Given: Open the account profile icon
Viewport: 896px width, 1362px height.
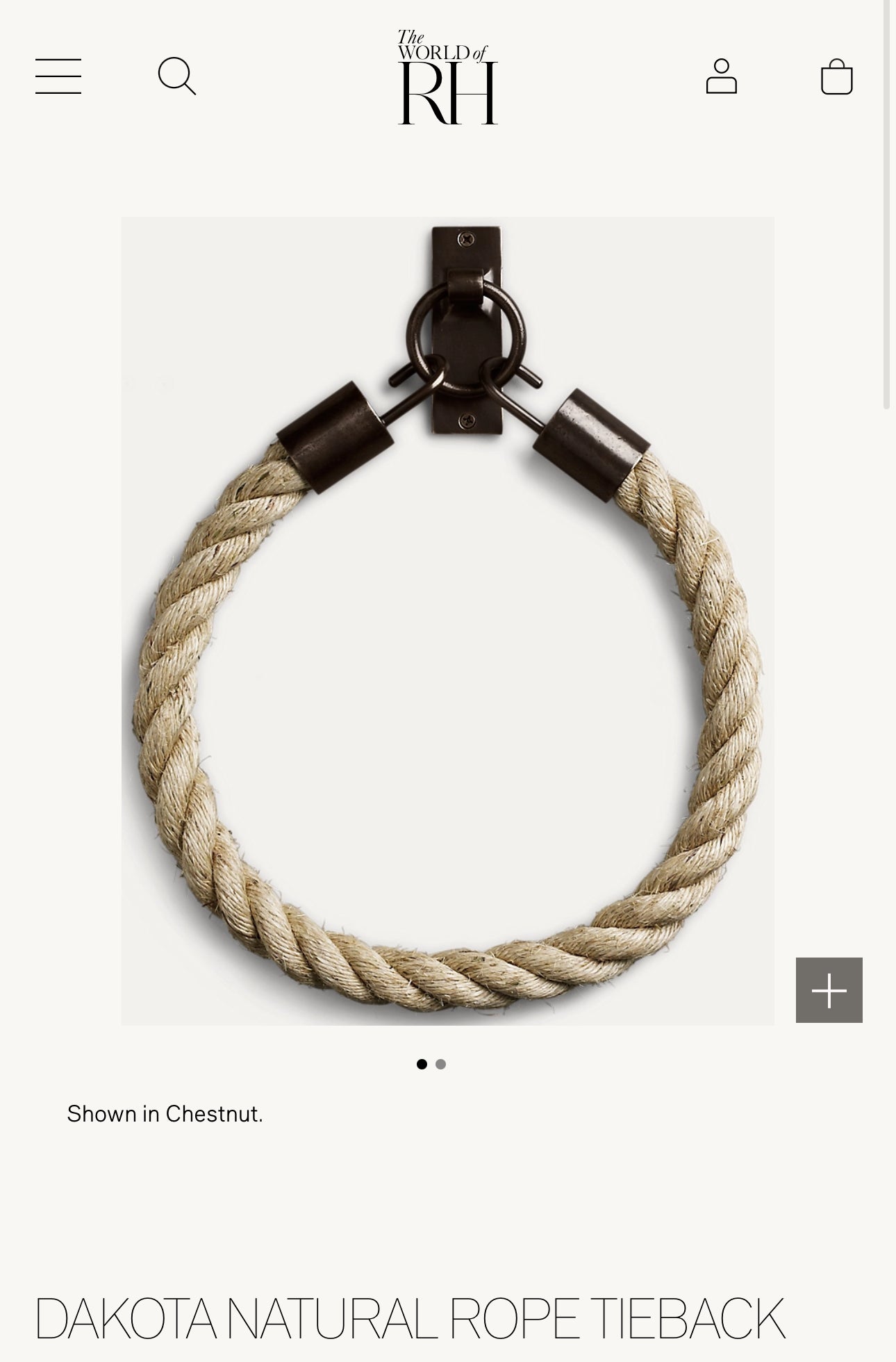Looking at the screenshot, I should coord(721,76).
